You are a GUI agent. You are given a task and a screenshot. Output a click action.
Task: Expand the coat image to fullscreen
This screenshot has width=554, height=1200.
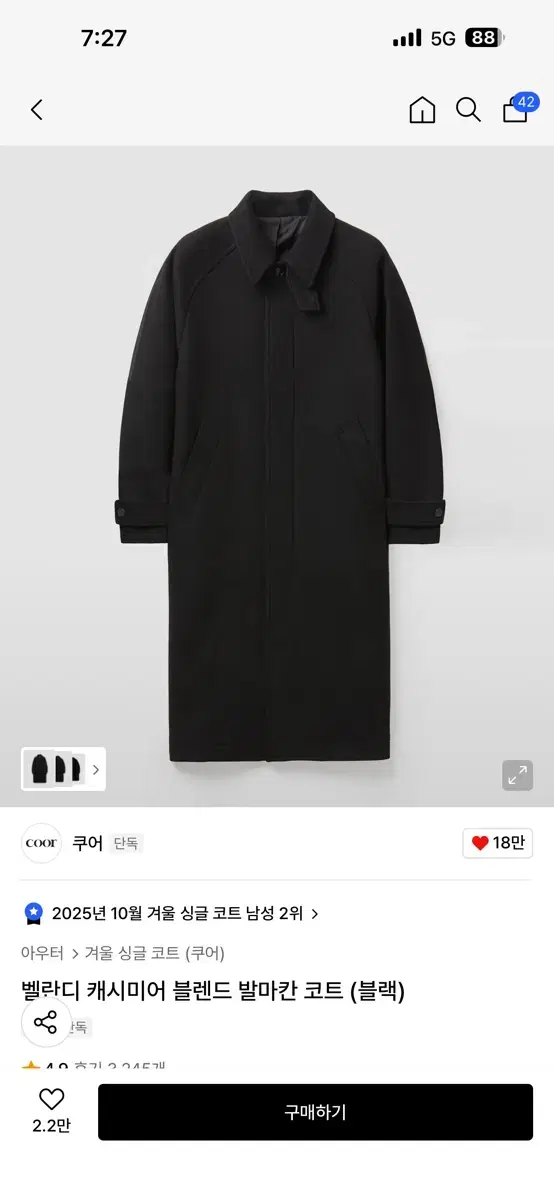(517, 775)
